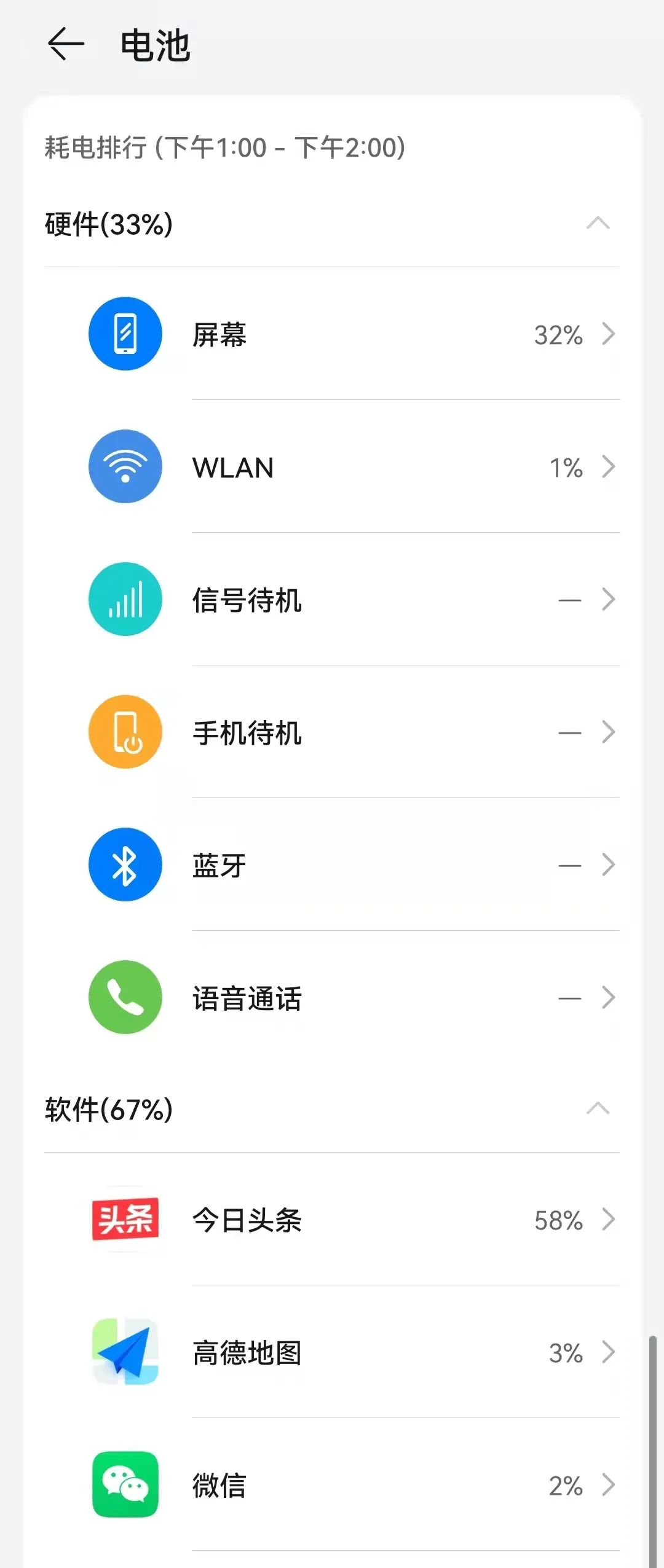Tap the screen (屏幕) hardware icon
664x1568 pixels.
(125, 334)
